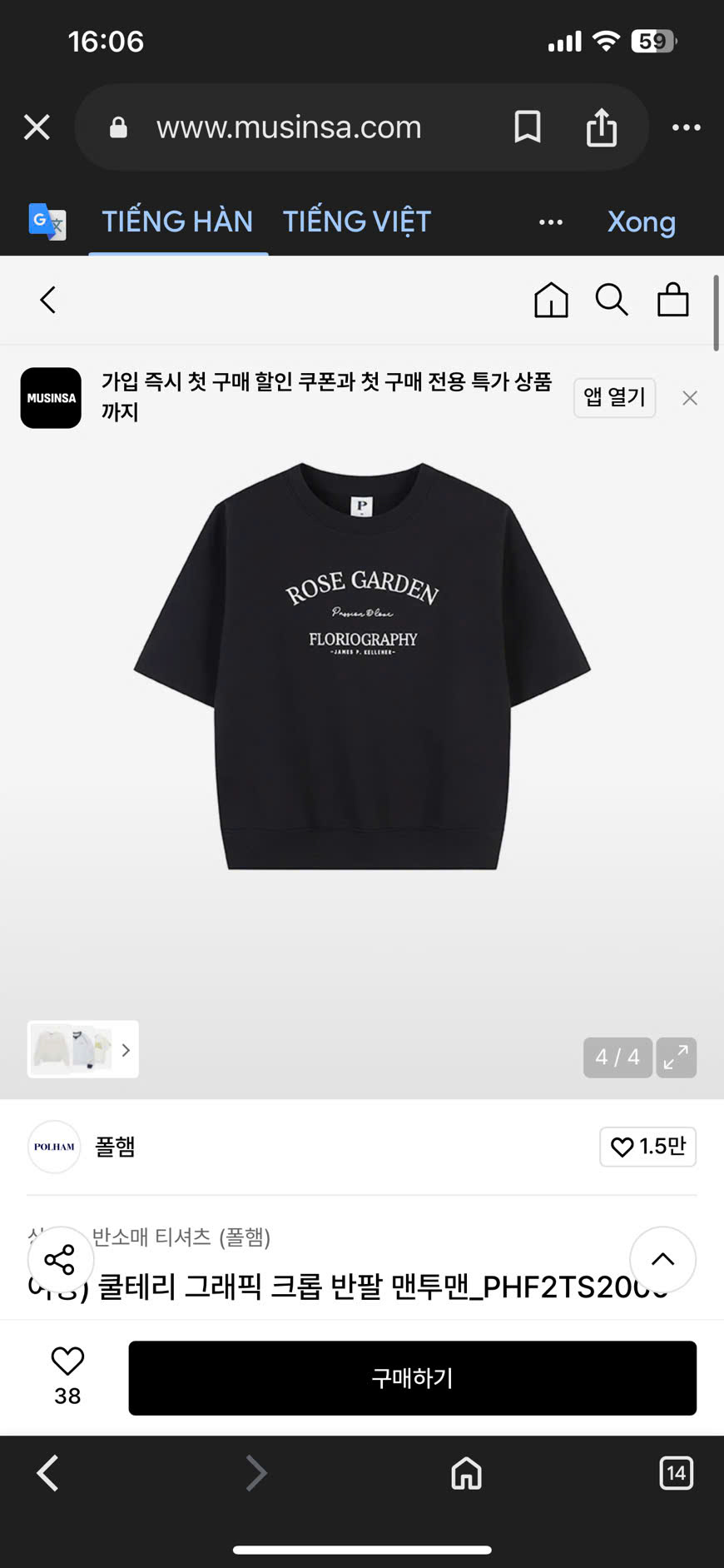The image size is (724, 1568).
Task: Tap 구매하기 to buy the product
Action: pyautogui.click(x=412, y=1378)
